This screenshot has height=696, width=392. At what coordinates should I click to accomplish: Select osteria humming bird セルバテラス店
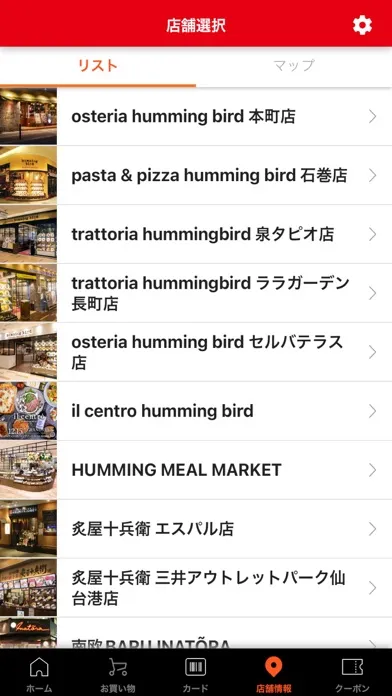196,352
